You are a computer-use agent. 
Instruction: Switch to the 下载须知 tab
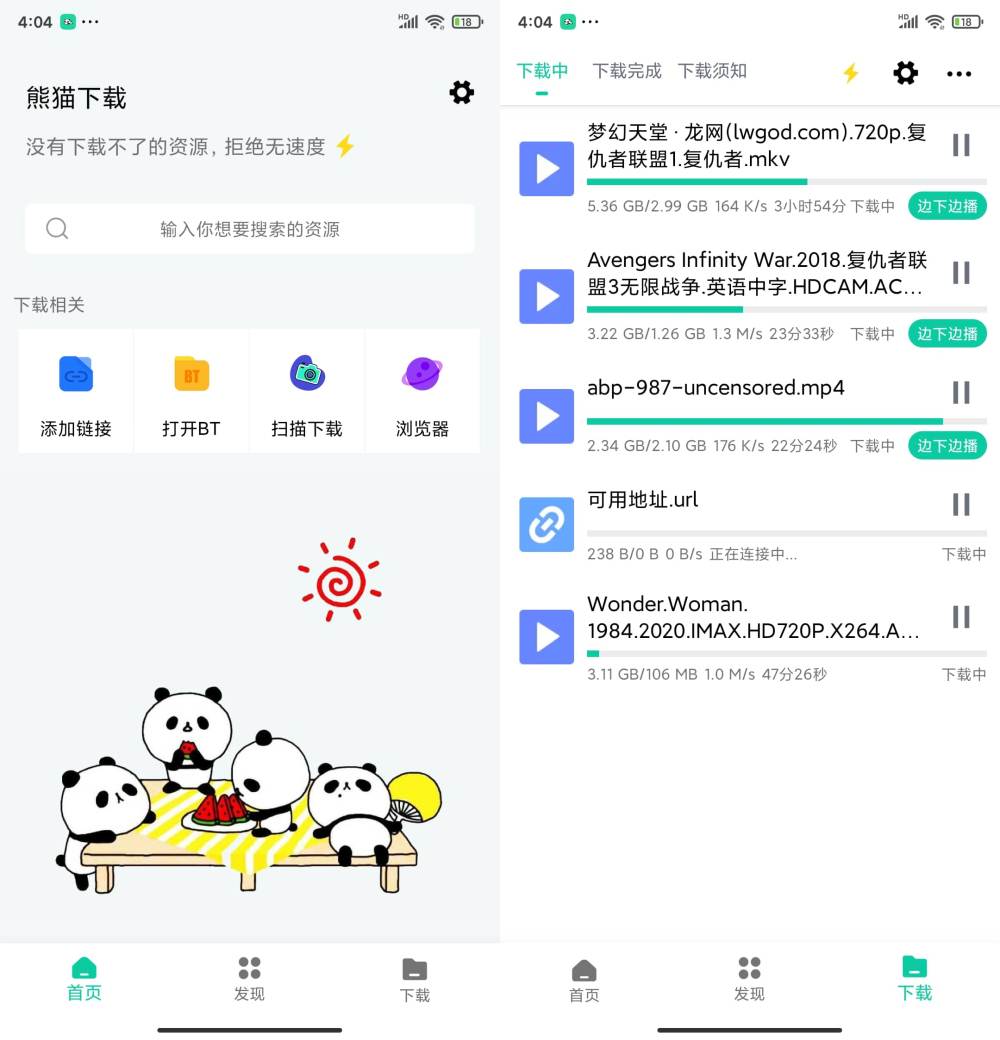point(712,71)
